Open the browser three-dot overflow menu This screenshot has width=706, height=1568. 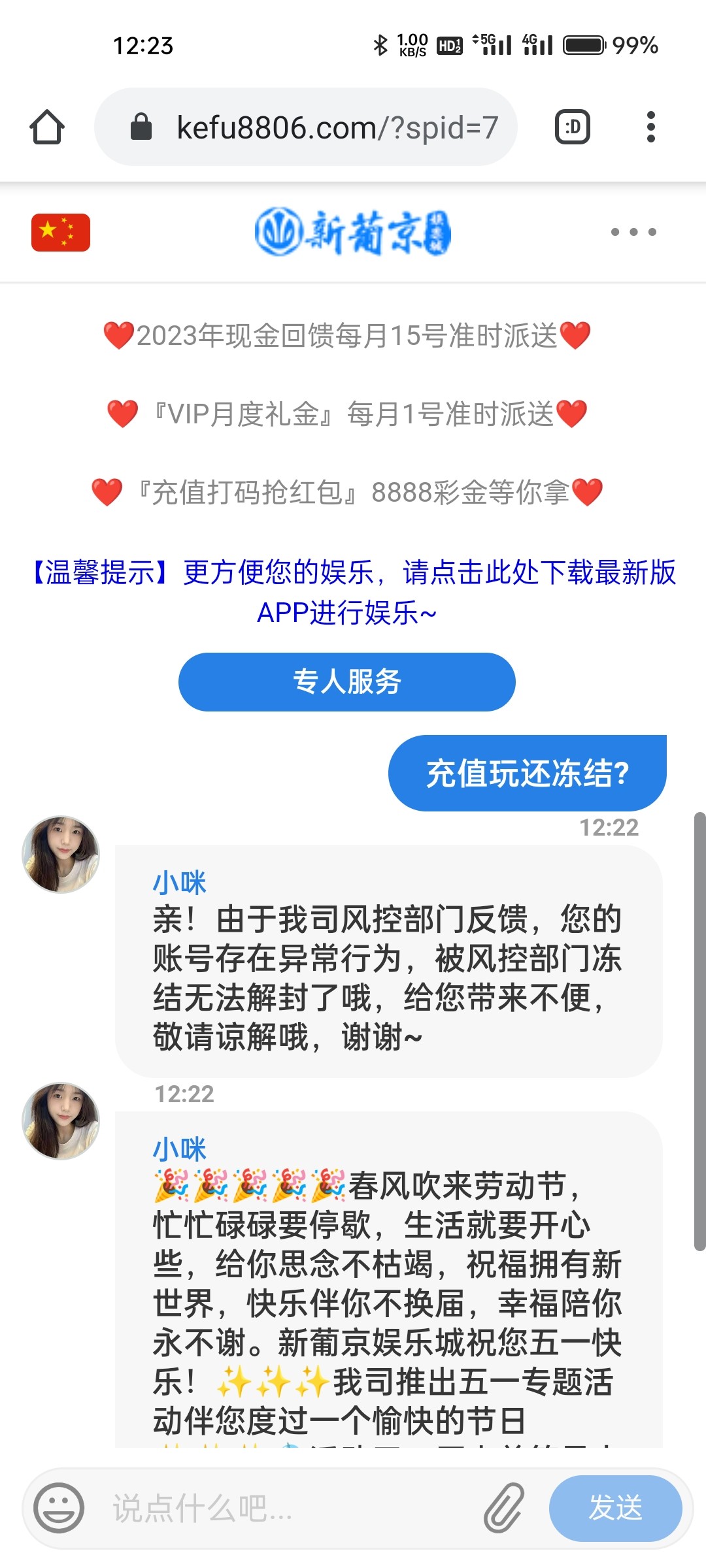(650, 127)
